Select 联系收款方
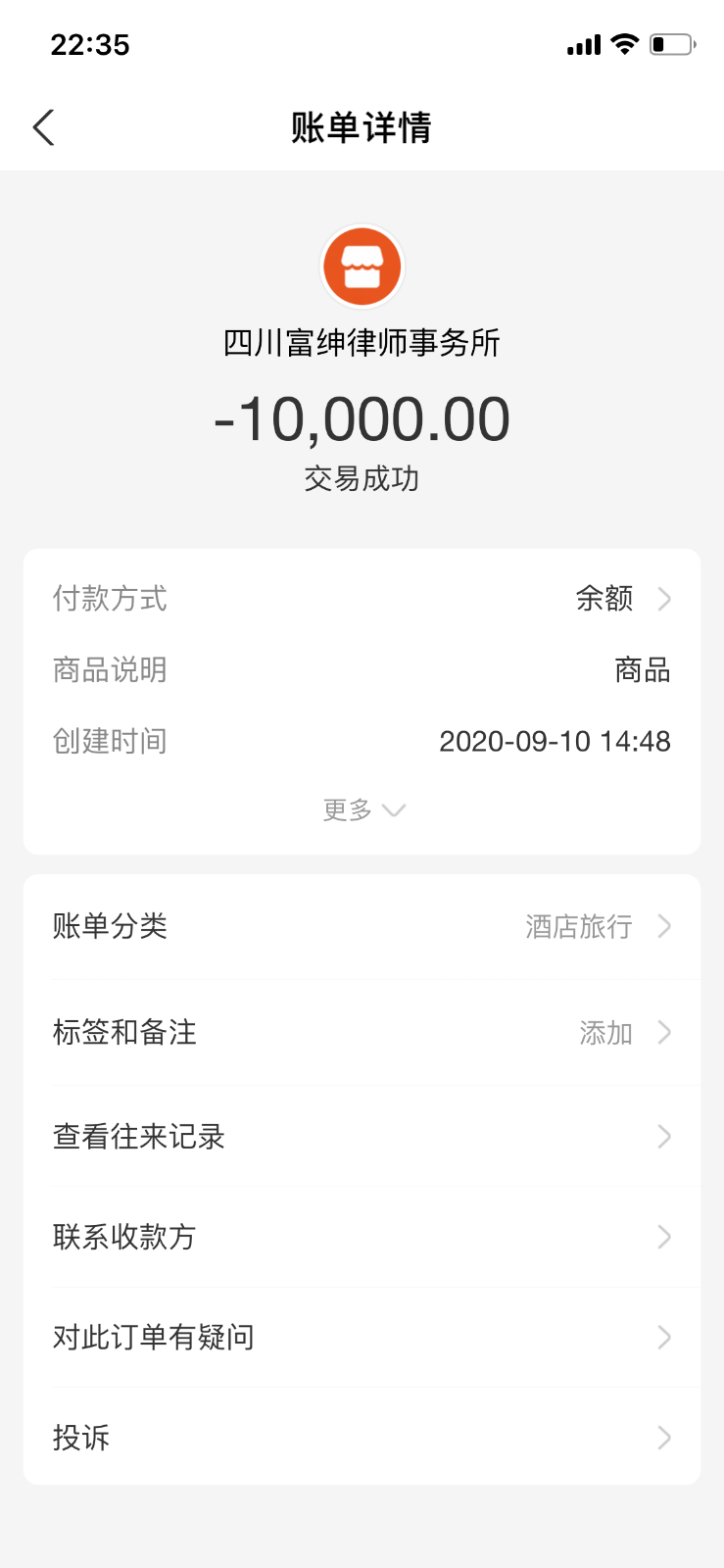Viewport: 724px width, 1568px height. tap(362, 1237)
